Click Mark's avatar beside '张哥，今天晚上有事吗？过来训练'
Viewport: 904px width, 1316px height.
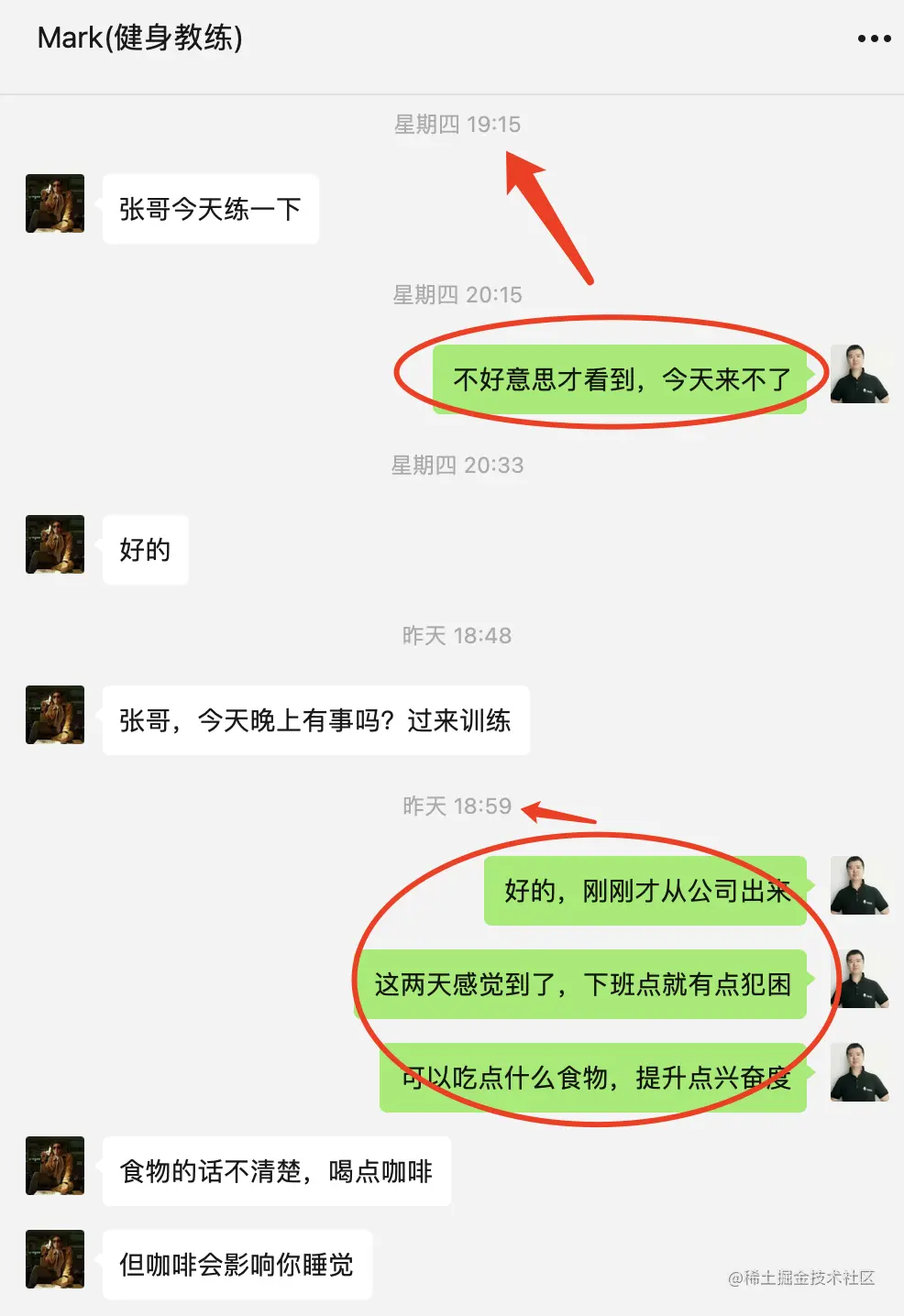click(x=55, y=716)
